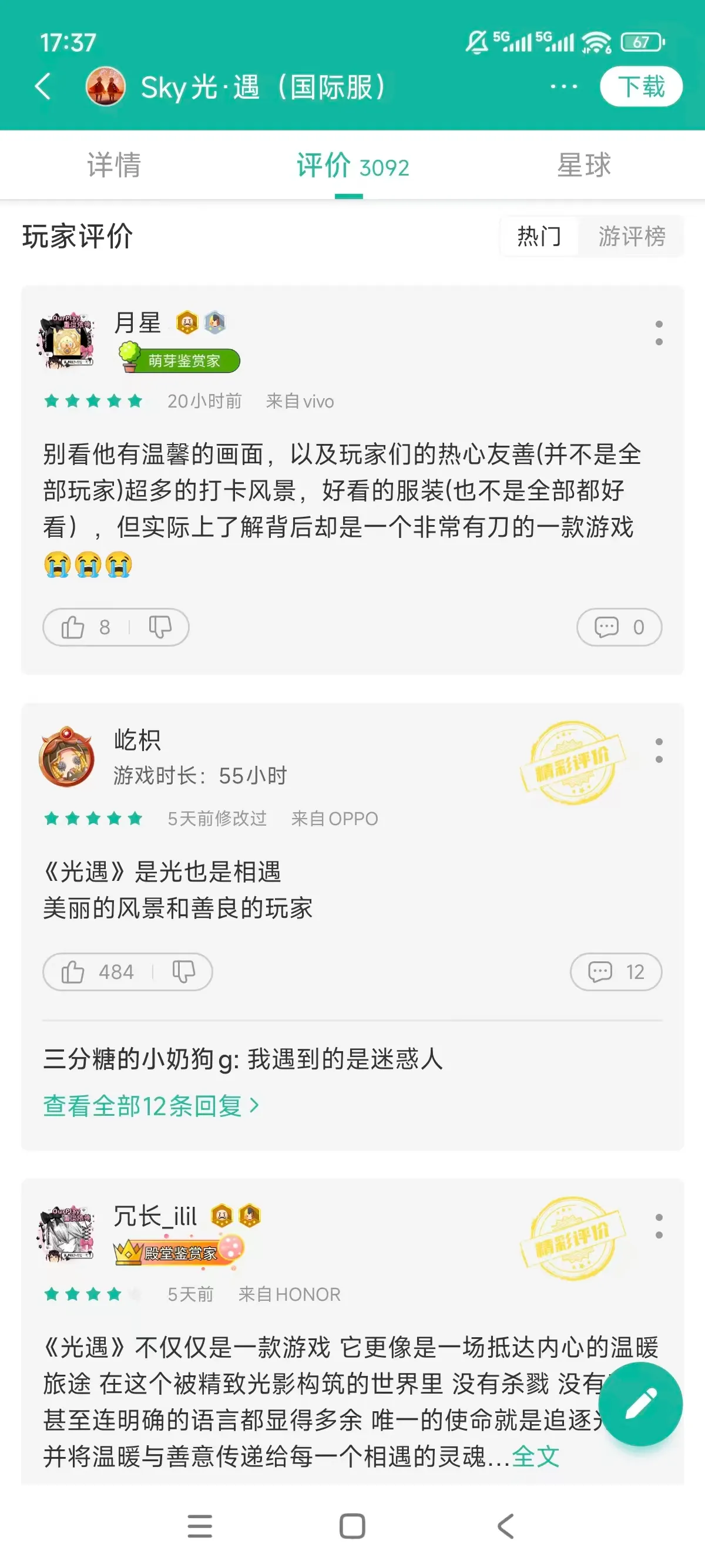This screenshot has width=705, height=1568.
Task: View all 12 replies link
Action: pos(151,1106)
